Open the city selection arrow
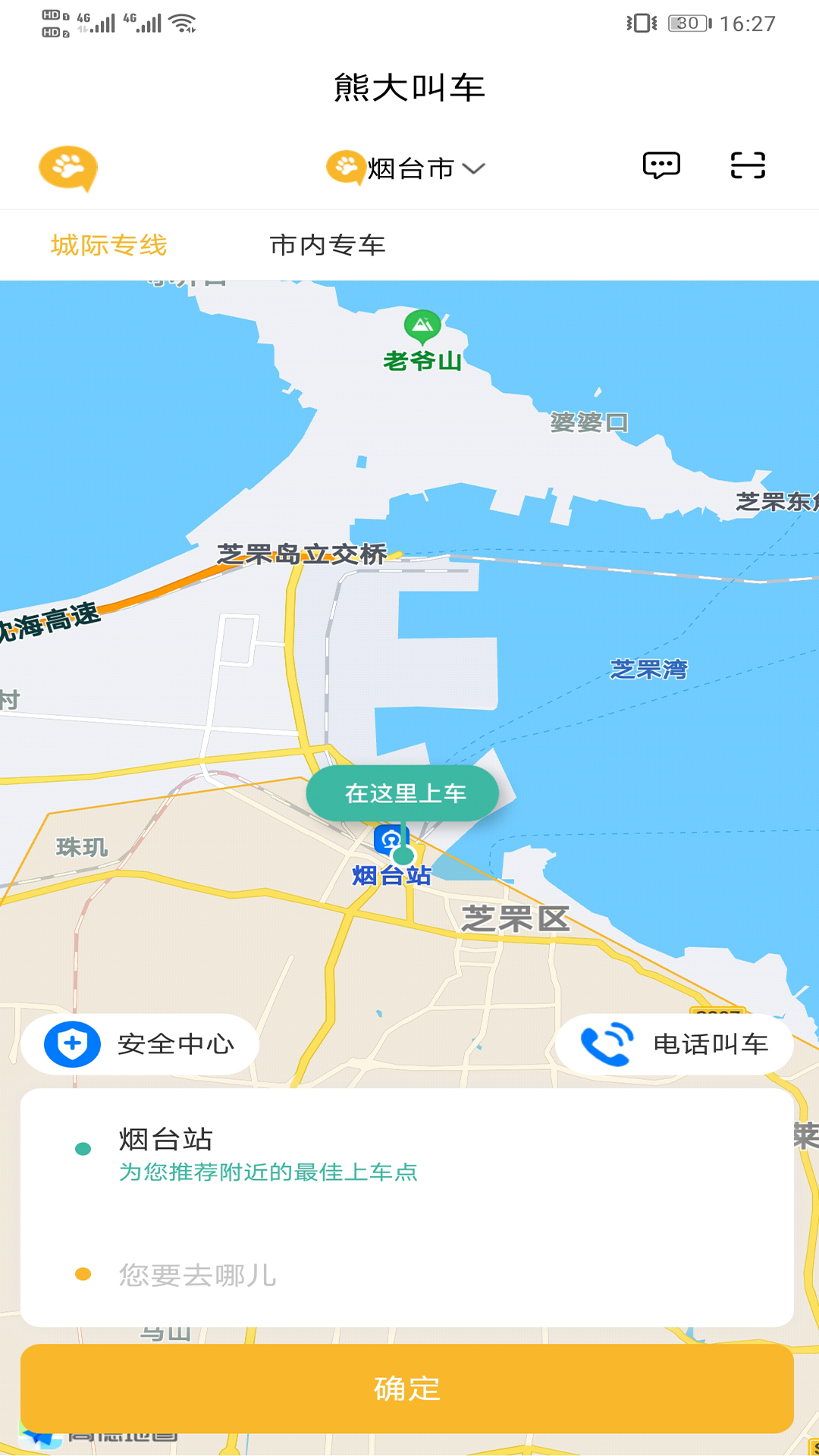Screen dimensions: 819x1456 pos(475,170)
